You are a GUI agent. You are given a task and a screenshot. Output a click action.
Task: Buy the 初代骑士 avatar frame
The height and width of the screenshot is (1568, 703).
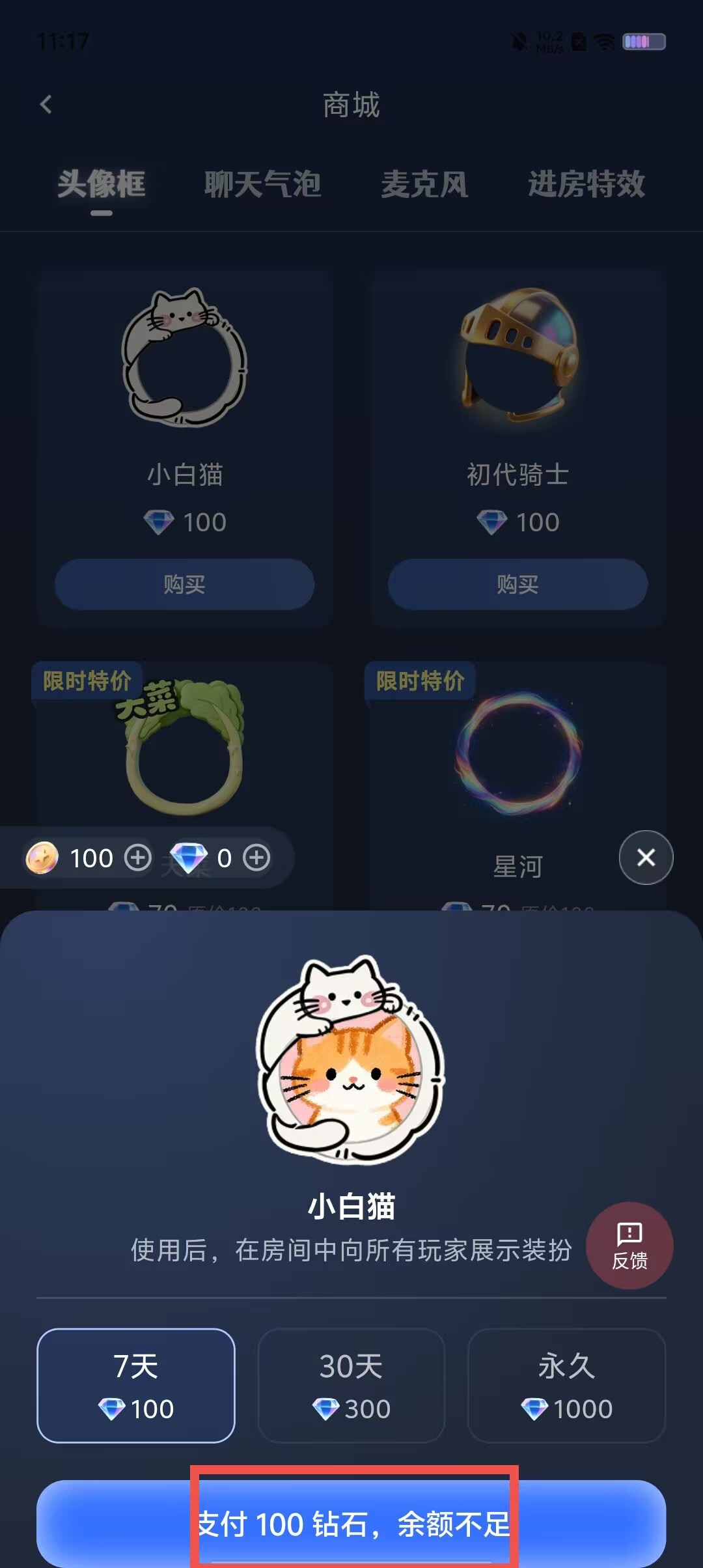(518, 584)
